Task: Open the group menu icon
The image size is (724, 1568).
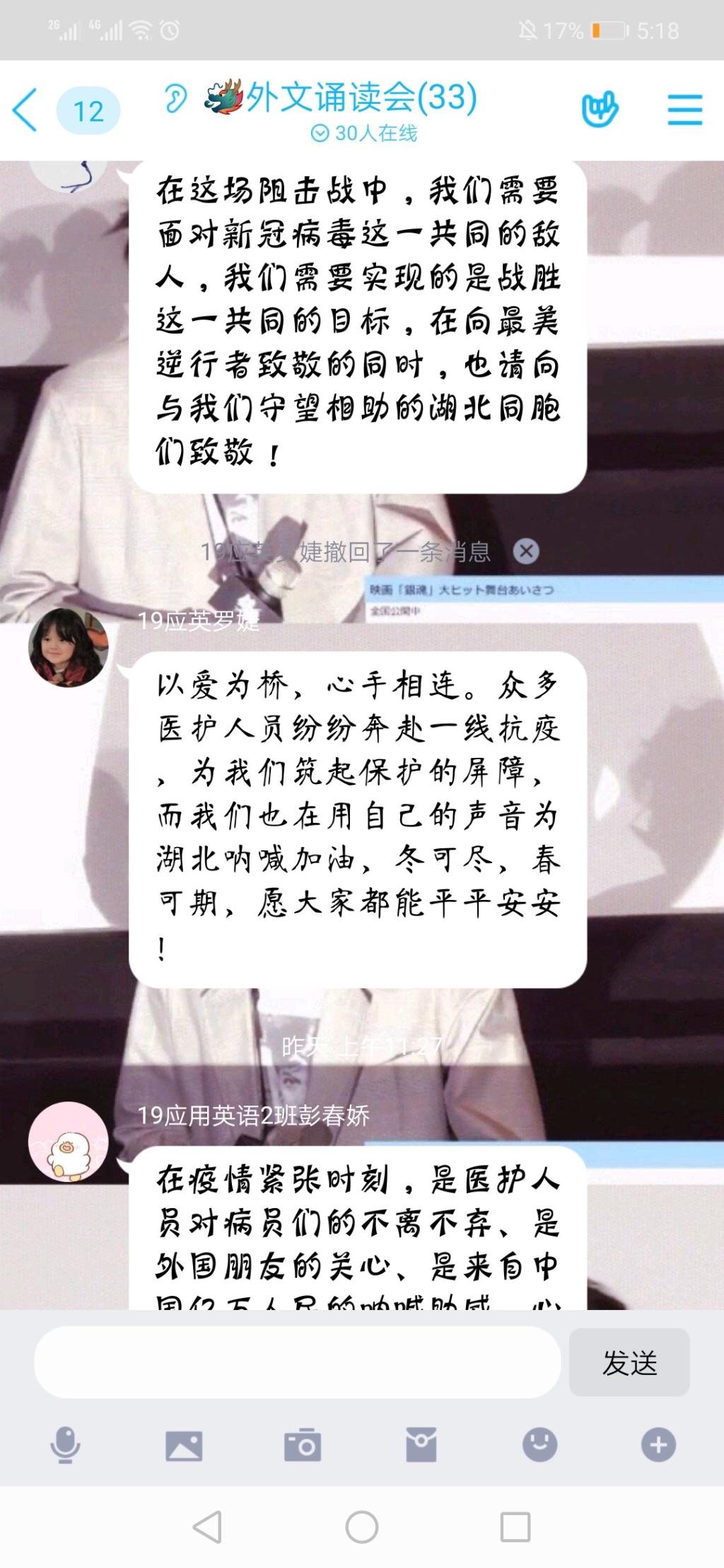Action: [x=684, y=110]
